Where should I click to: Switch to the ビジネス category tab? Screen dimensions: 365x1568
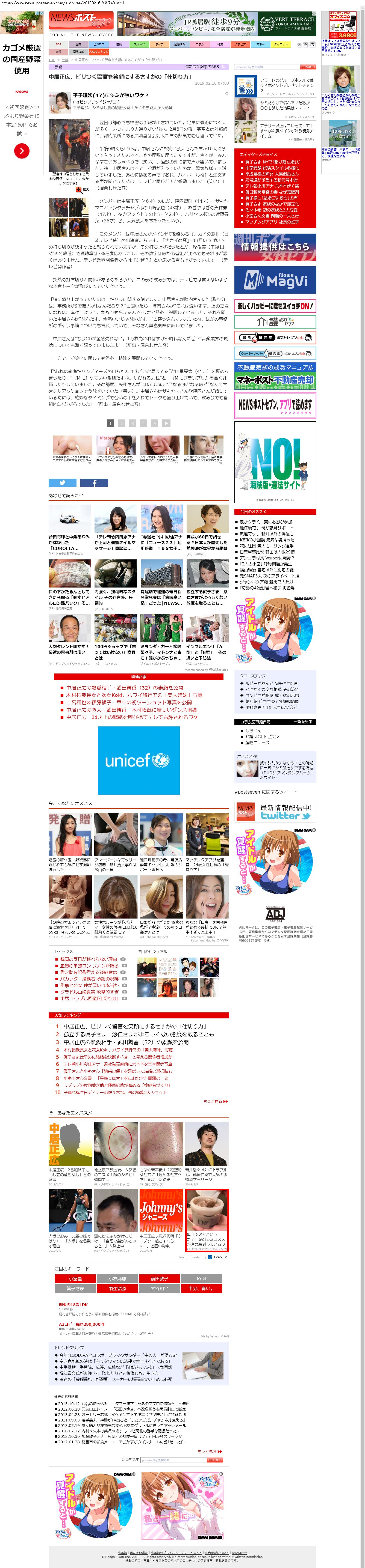(x=99, y=44)
